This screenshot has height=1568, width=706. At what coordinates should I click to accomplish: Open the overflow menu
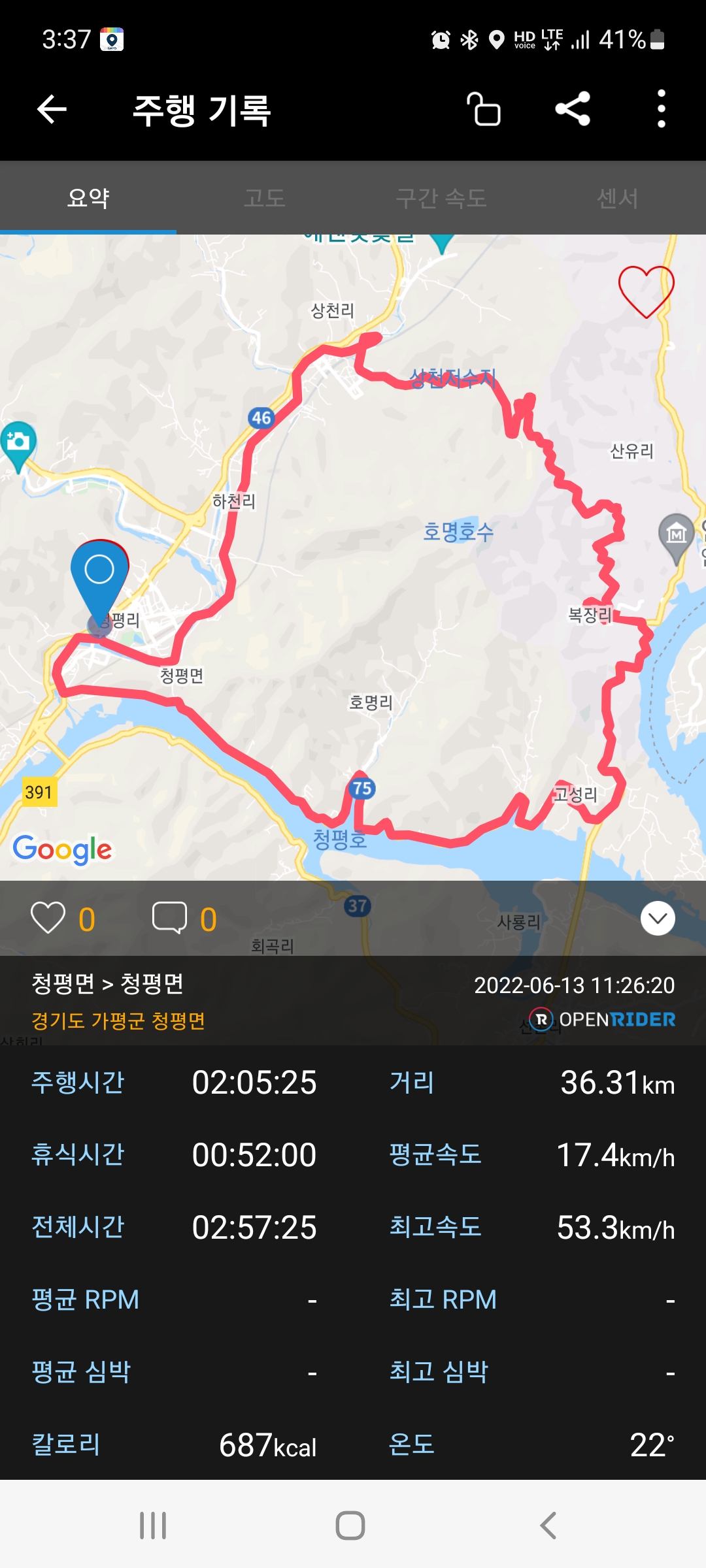tap(661, 109)
